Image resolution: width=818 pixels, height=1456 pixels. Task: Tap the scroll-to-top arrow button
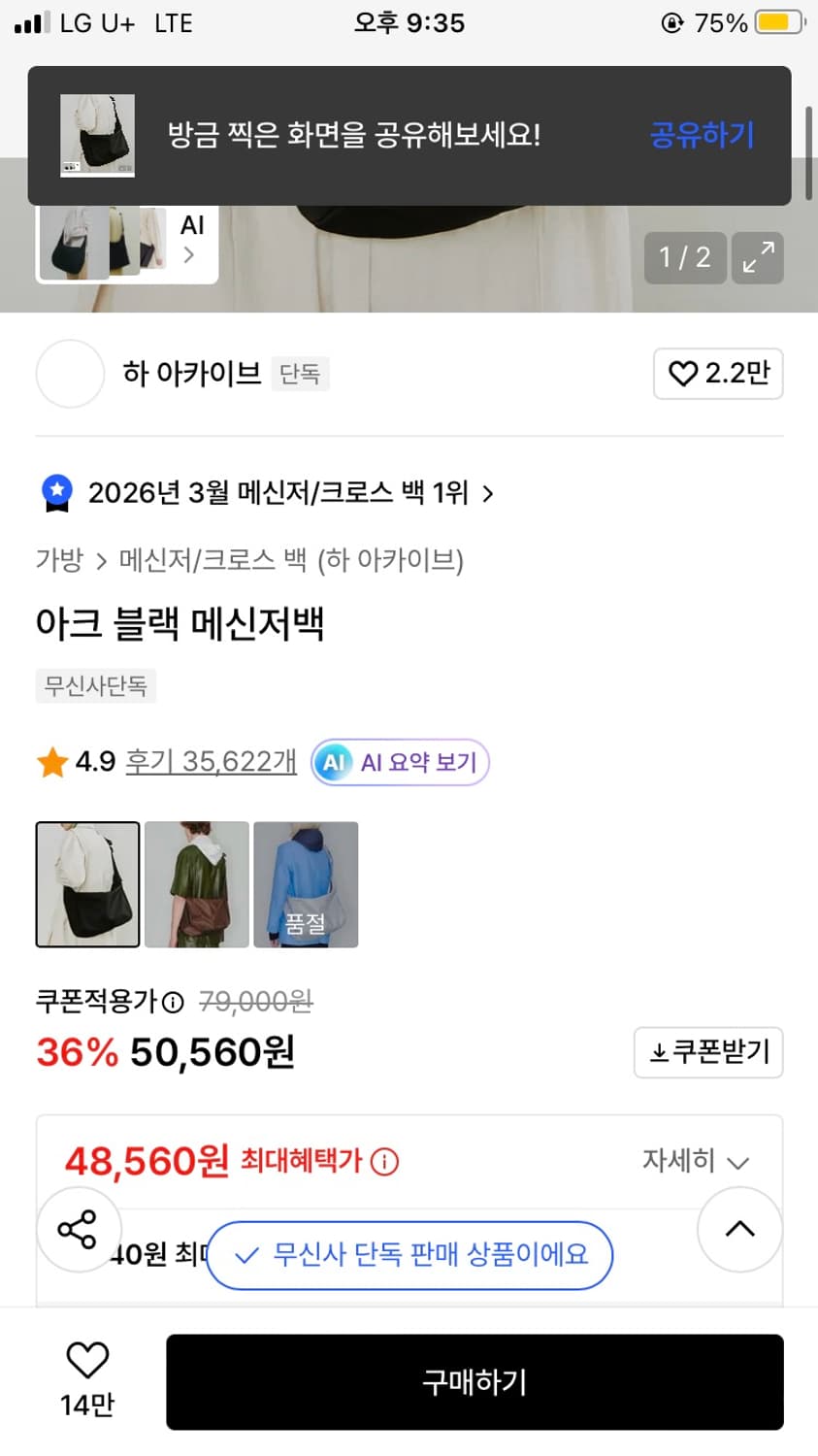tap(739, 1229)
